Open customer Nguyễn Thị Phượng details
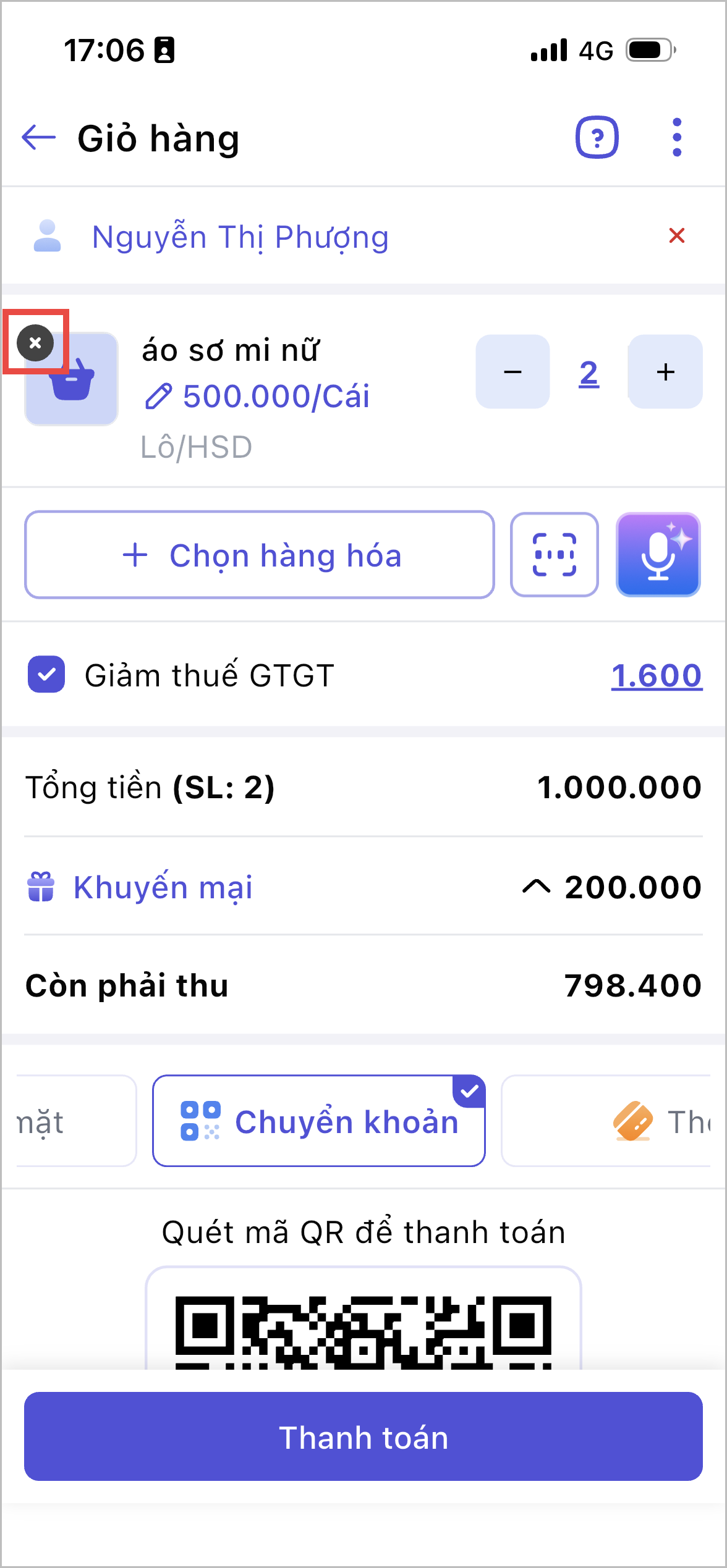 click(x=240, y=237)
